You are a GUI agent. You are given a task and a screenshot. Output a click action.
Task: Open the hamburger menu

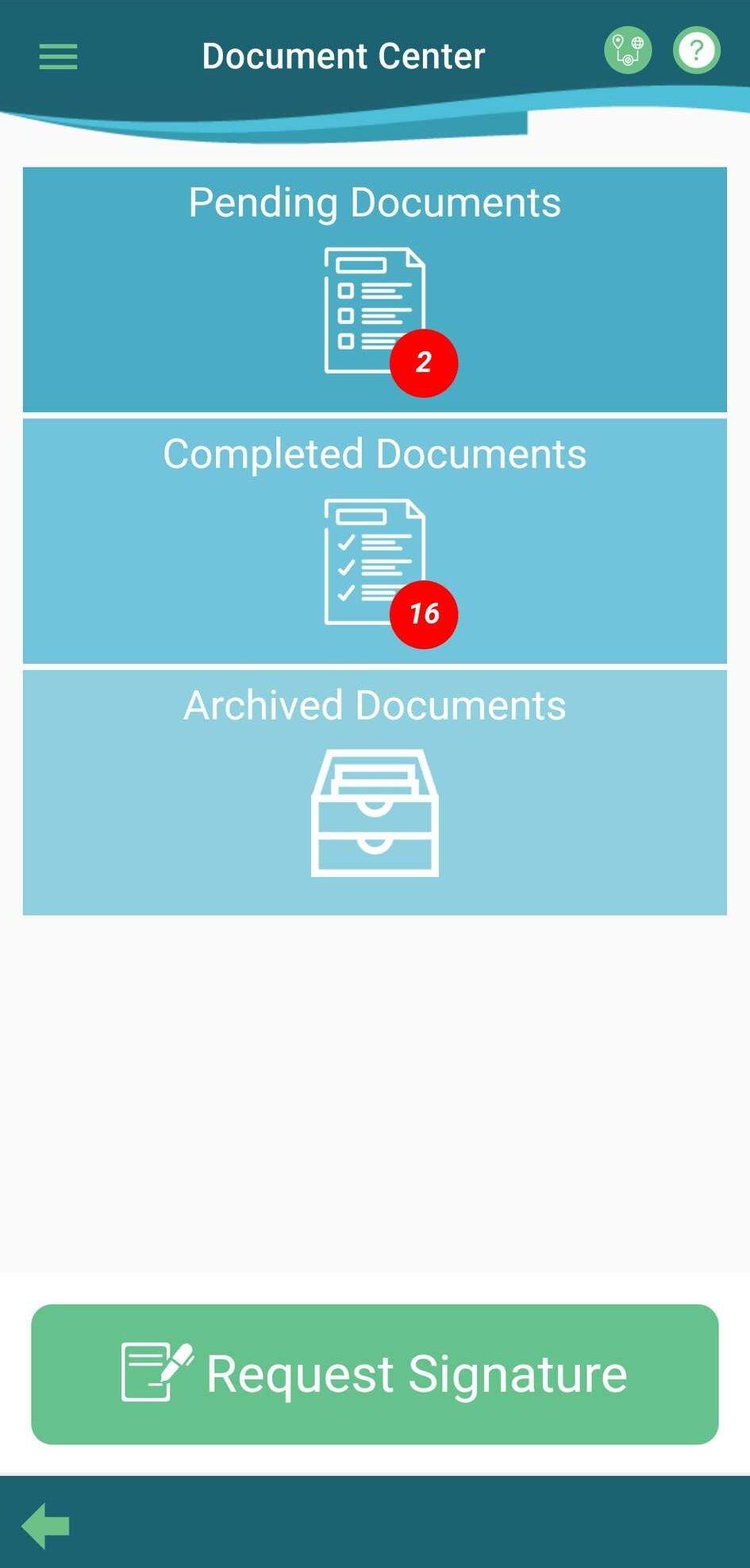click(x=58, y=56)
